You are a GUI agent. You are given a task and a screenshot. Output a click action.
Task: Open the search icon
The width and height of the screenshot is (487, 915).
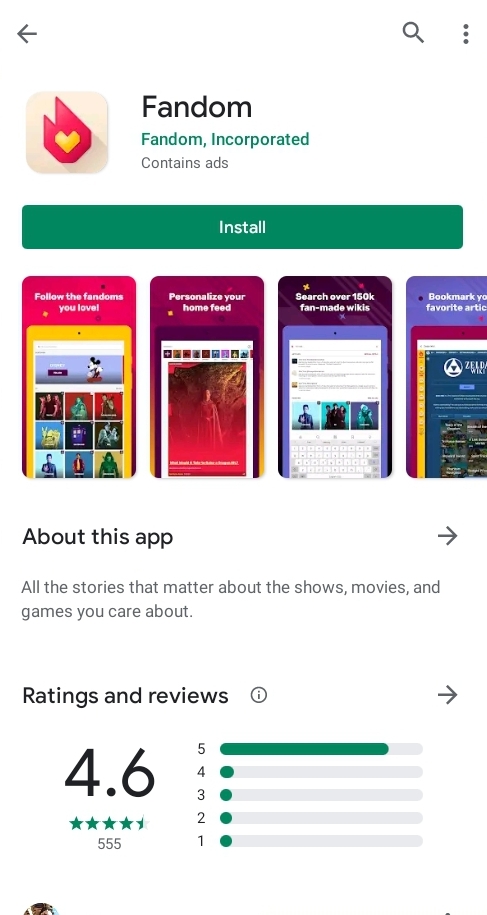click(413, 33)
